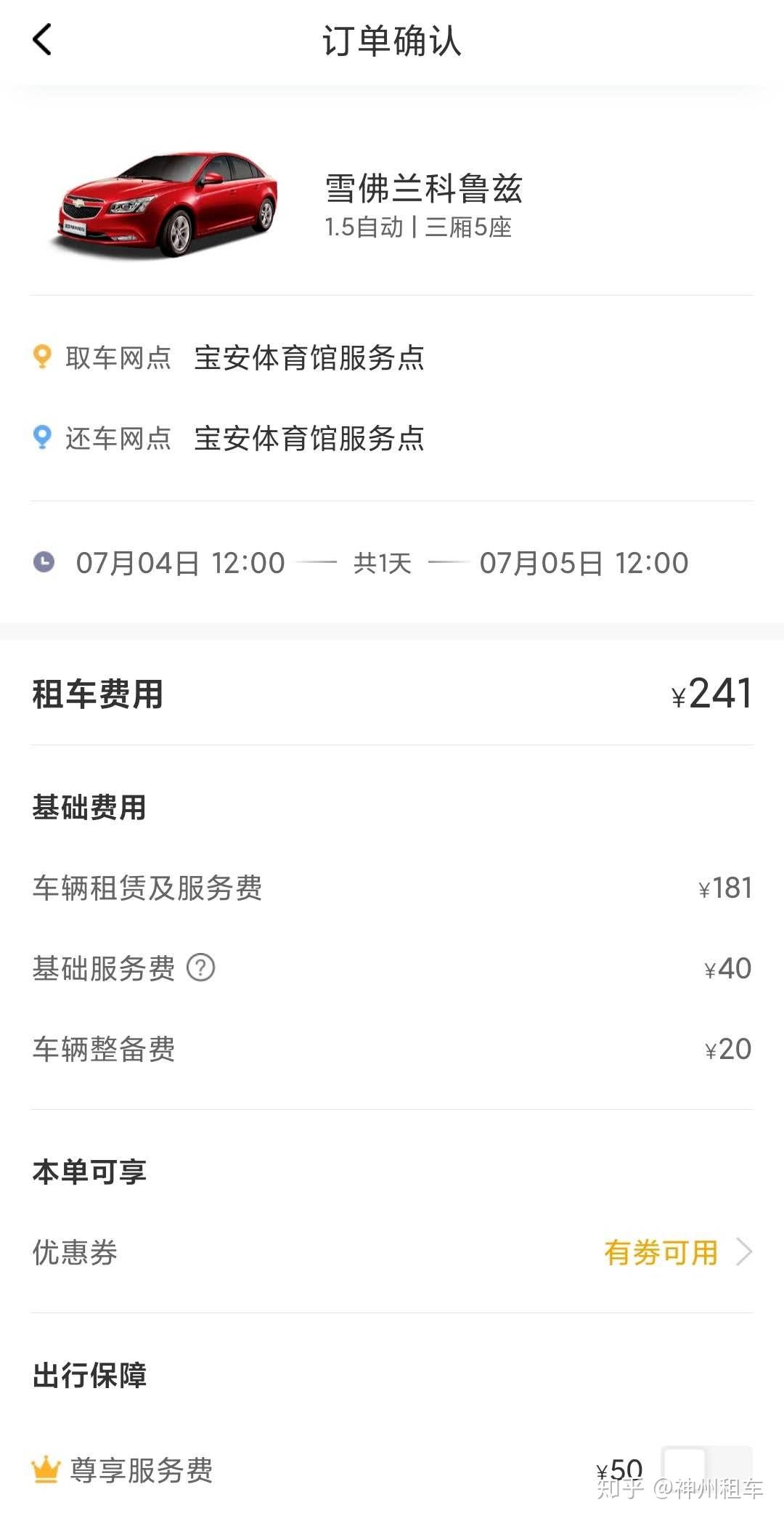Go back from the 订单确认 page

tap(42, 40)
